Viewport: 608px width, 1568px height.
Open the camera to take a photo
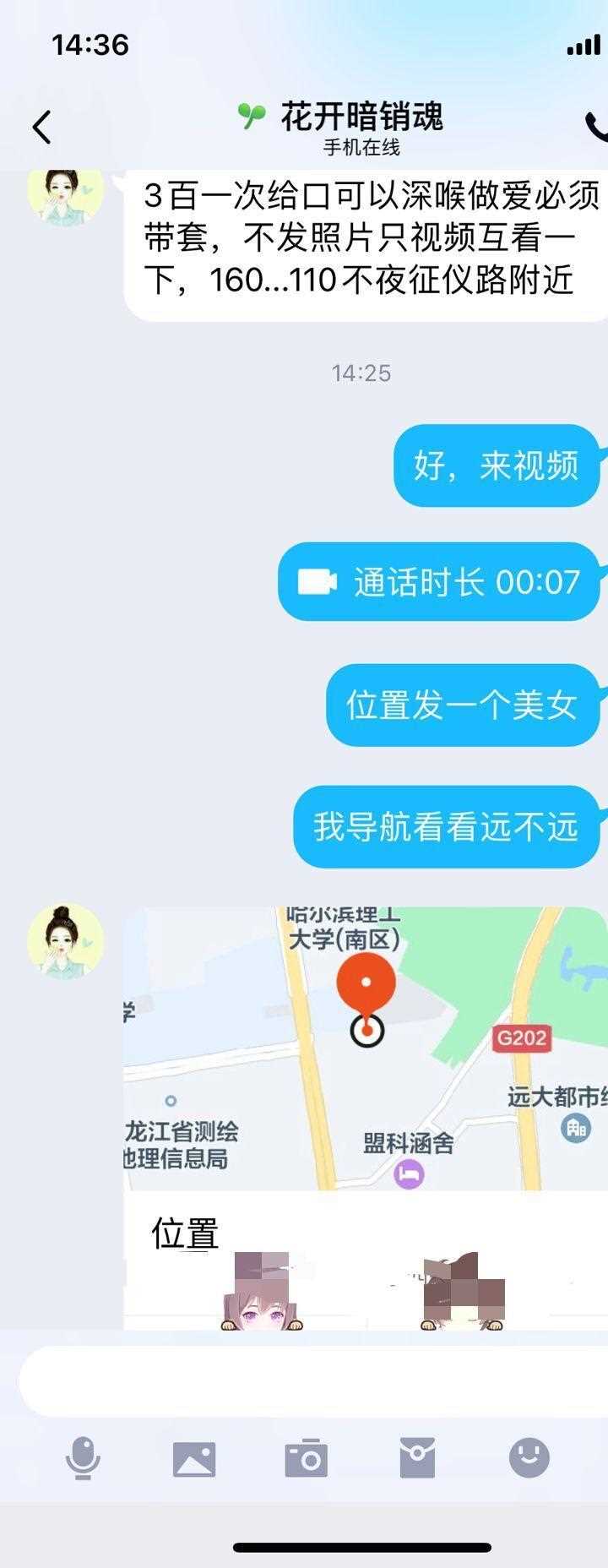coord(306,1457)
